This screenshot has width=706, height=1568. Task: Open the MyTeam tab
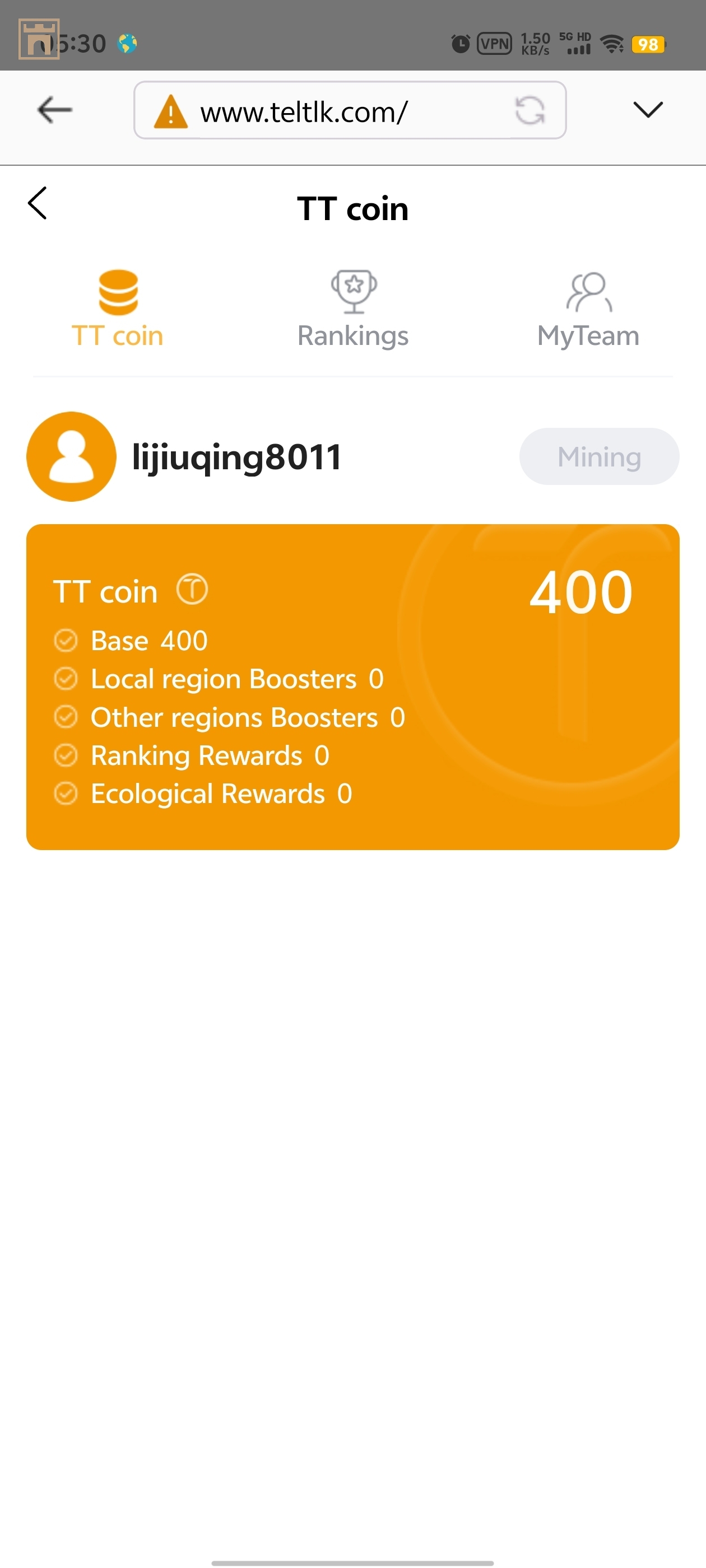click(588, 309)
